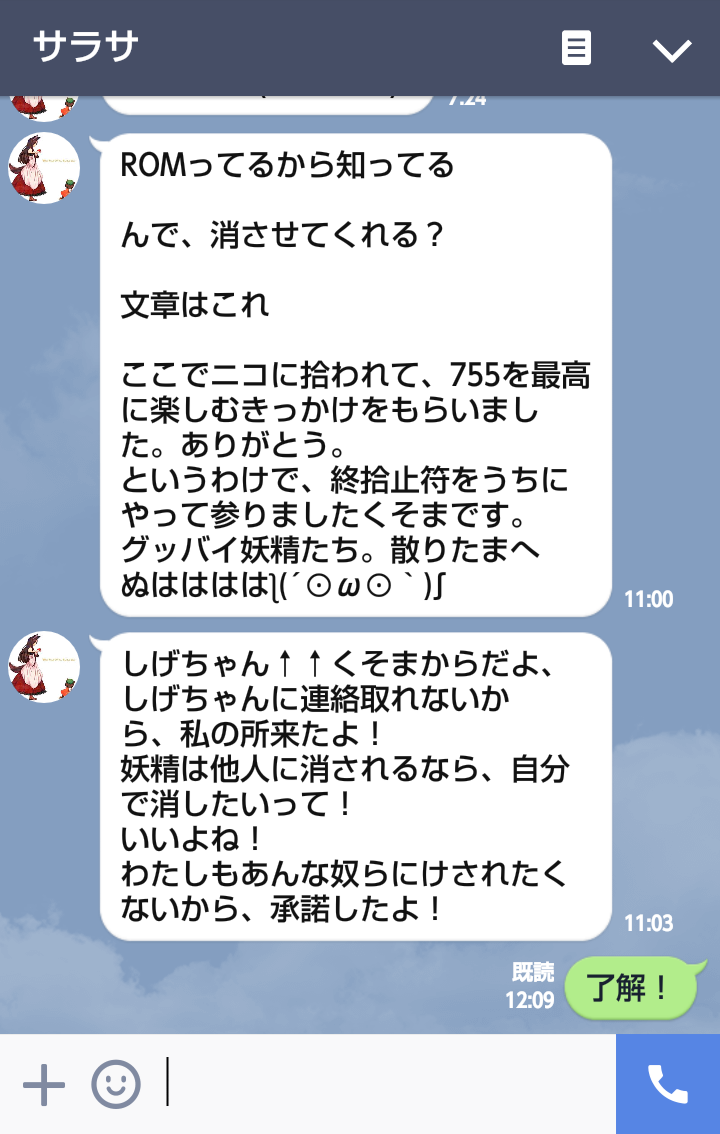This screenshot has width=720, height=1134.
Task: Select the sent 了解！ message bubble
Action: [632, 985]
